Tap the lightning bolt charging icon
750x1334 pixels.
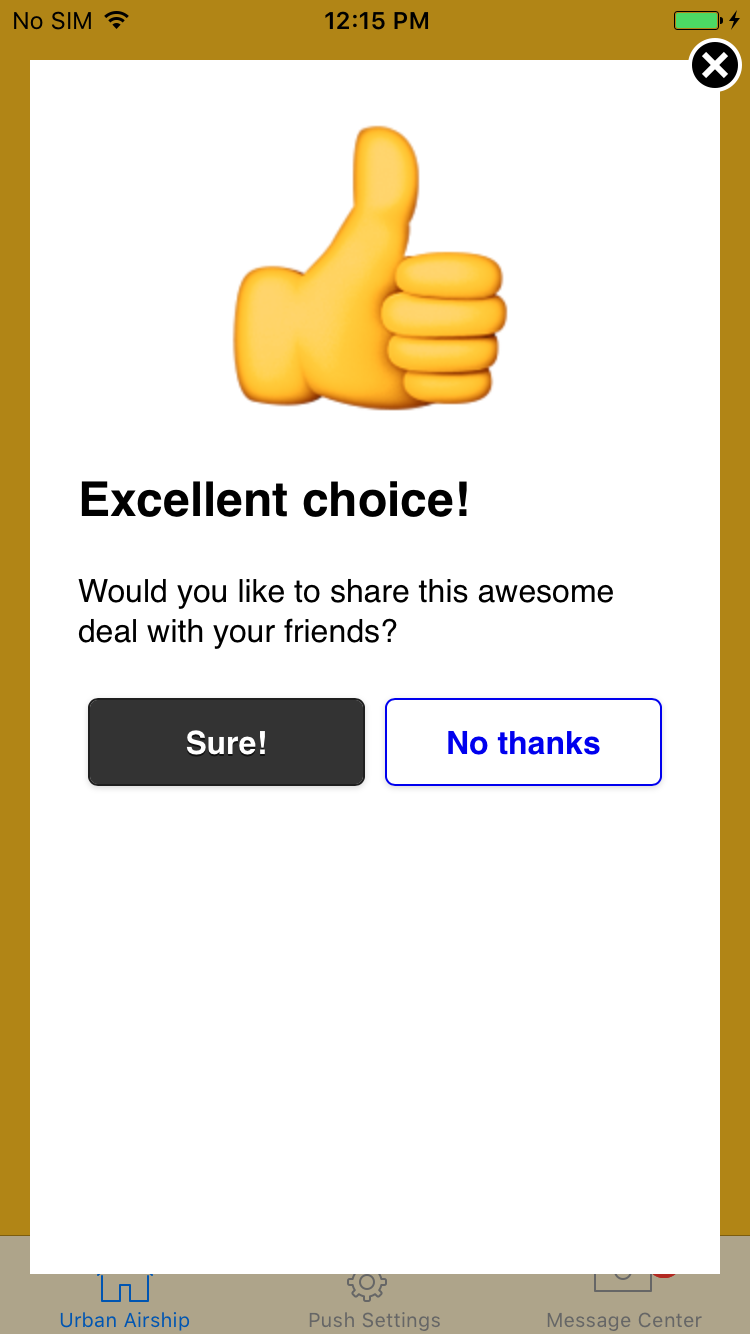click(x=733, y=19)
